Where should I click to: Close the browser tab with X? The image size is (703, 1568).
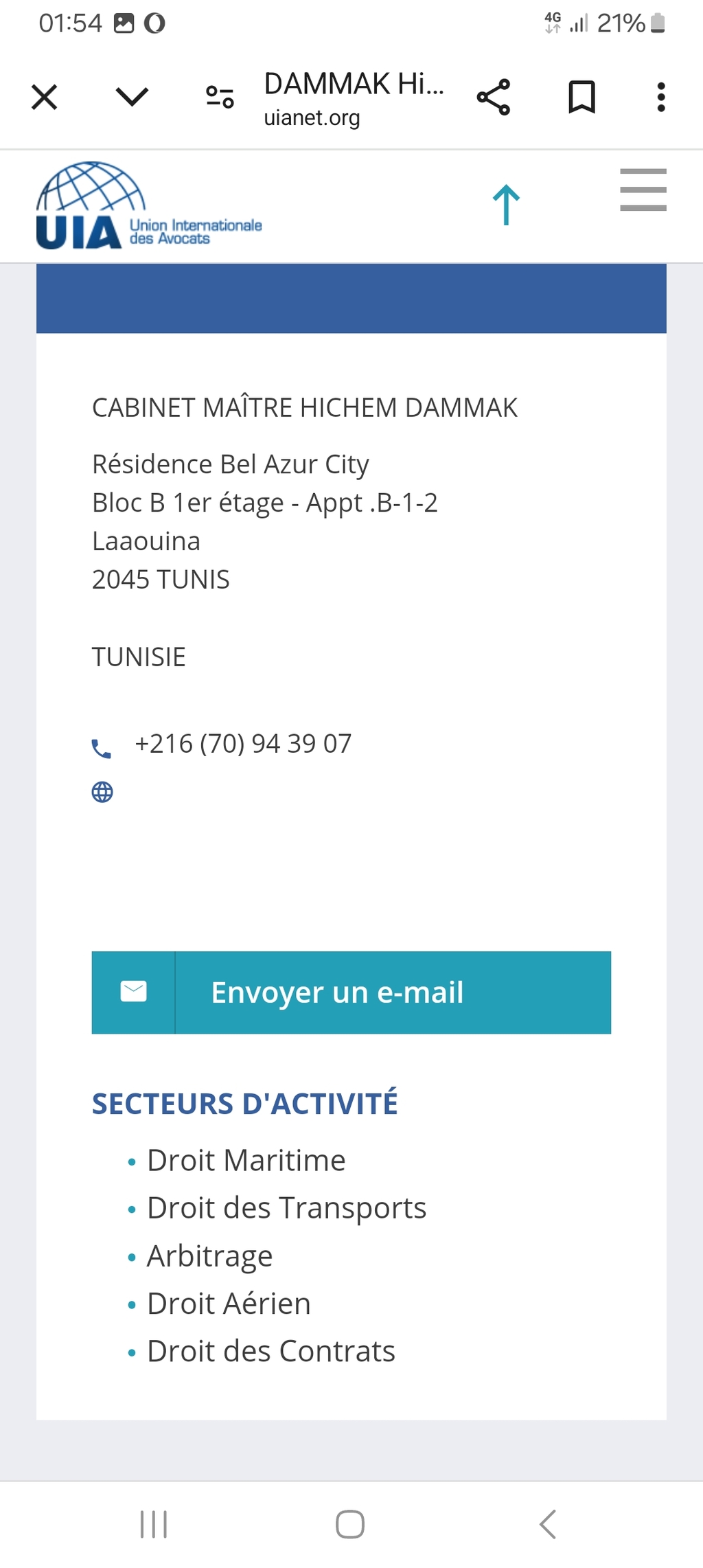pos(45,97)
